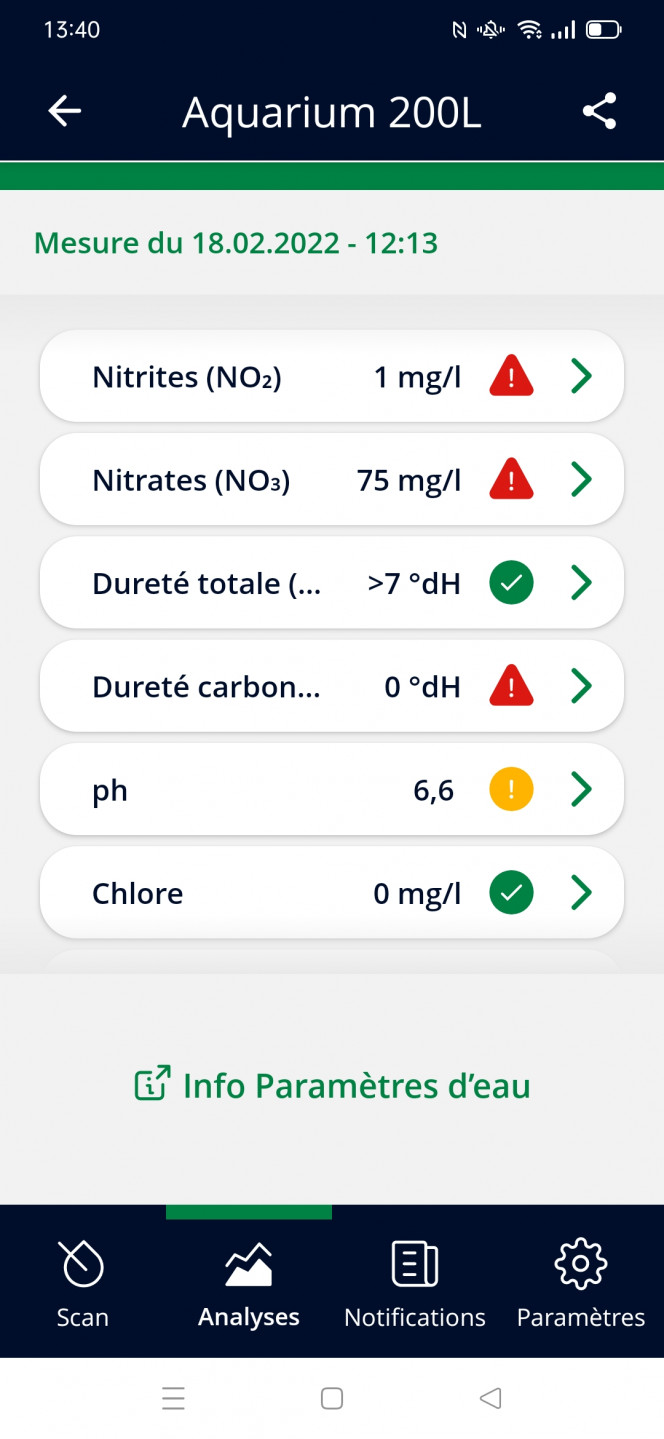The image size is (664, 1439).
Task: Open the Paramètres tab
Action: pyautogui.click(x=581, y=1282)
